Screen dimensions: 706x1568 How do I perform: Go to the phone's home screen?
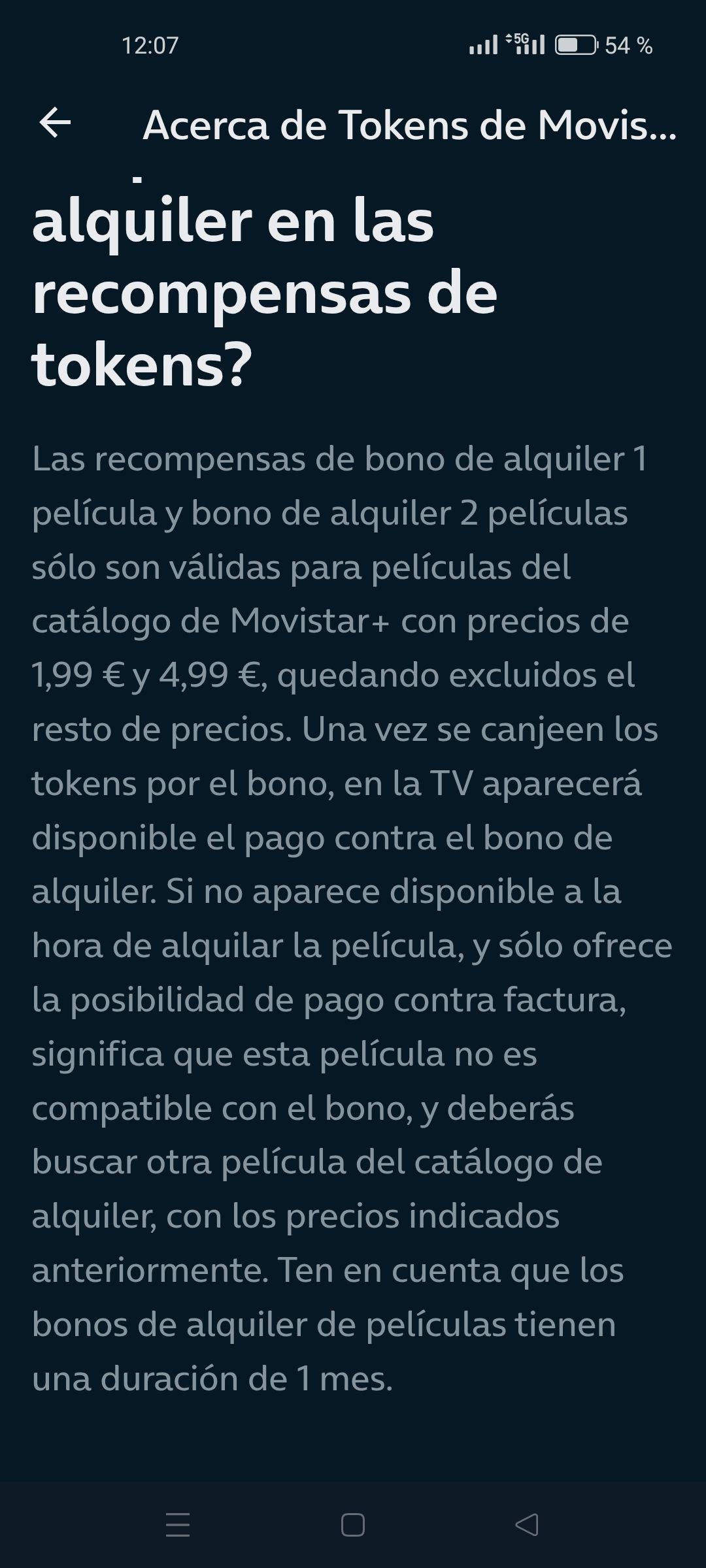[x=353, y=1524]
